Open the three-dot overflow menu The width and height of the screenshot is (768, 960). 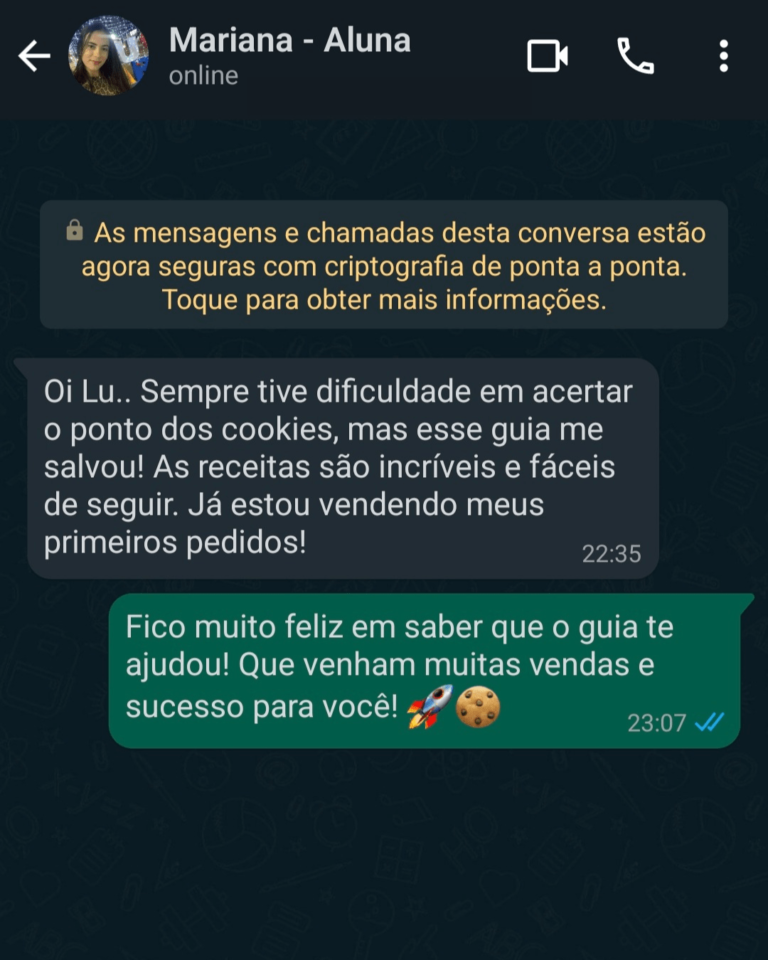(x=723, y=57)
